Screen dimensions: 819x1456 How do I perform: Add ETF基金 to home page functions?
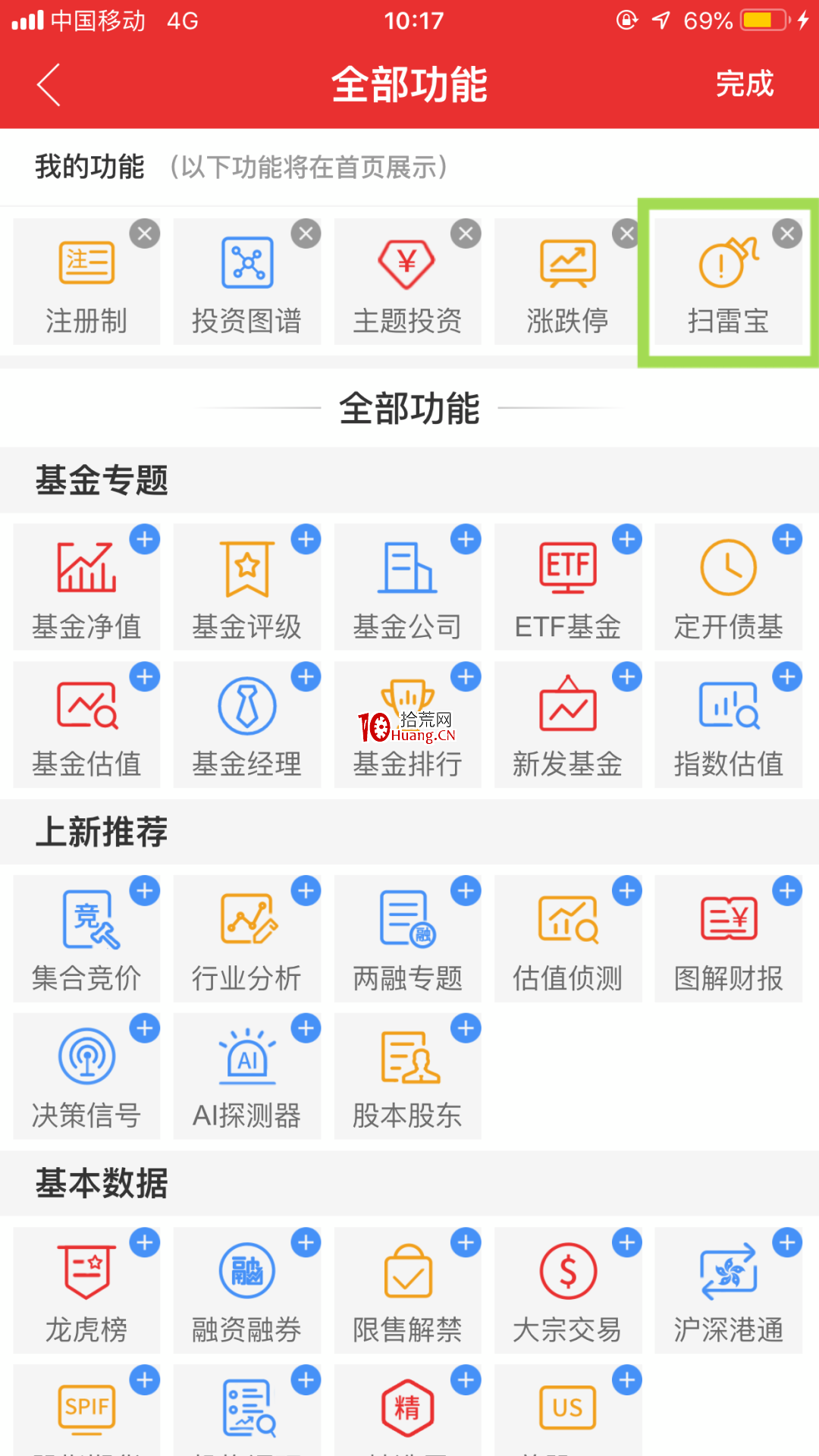point(627,539)
